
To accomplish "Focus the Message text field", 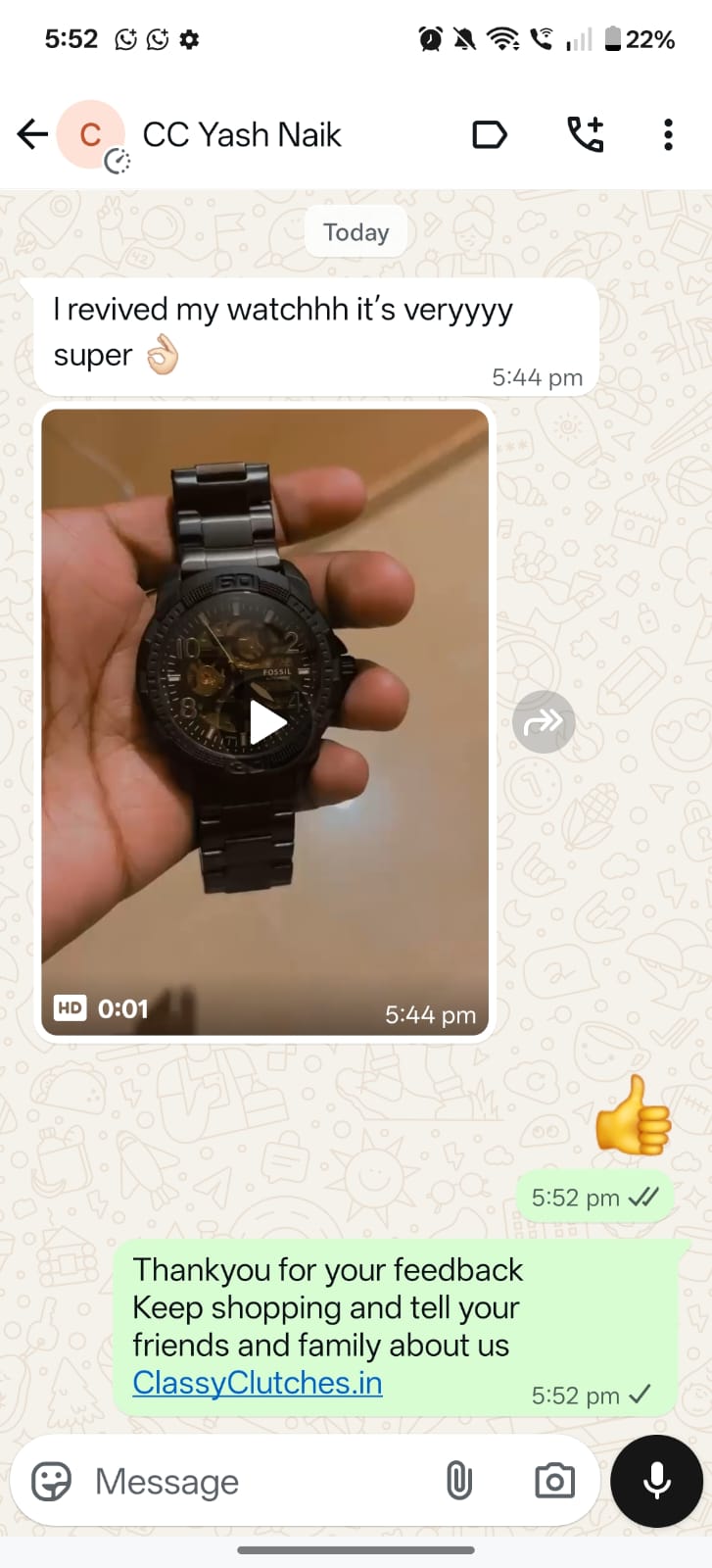I will (x=255, y=1482).
